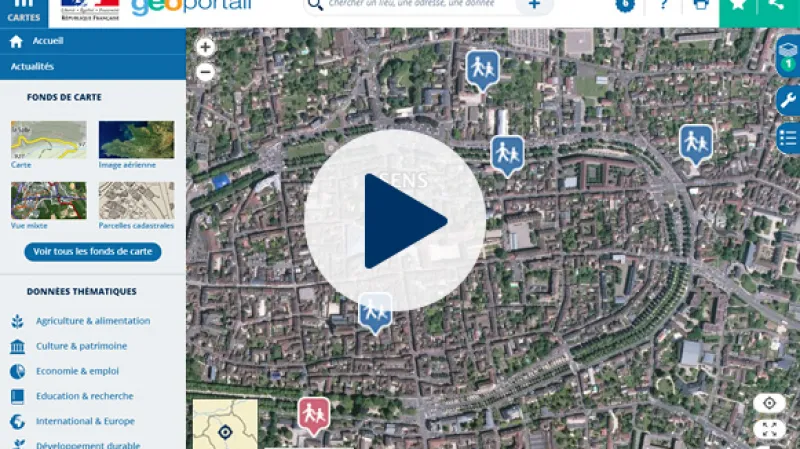Open Culture & patrimoine data
Screen dimensions: 800x449
tap(81, 346)
